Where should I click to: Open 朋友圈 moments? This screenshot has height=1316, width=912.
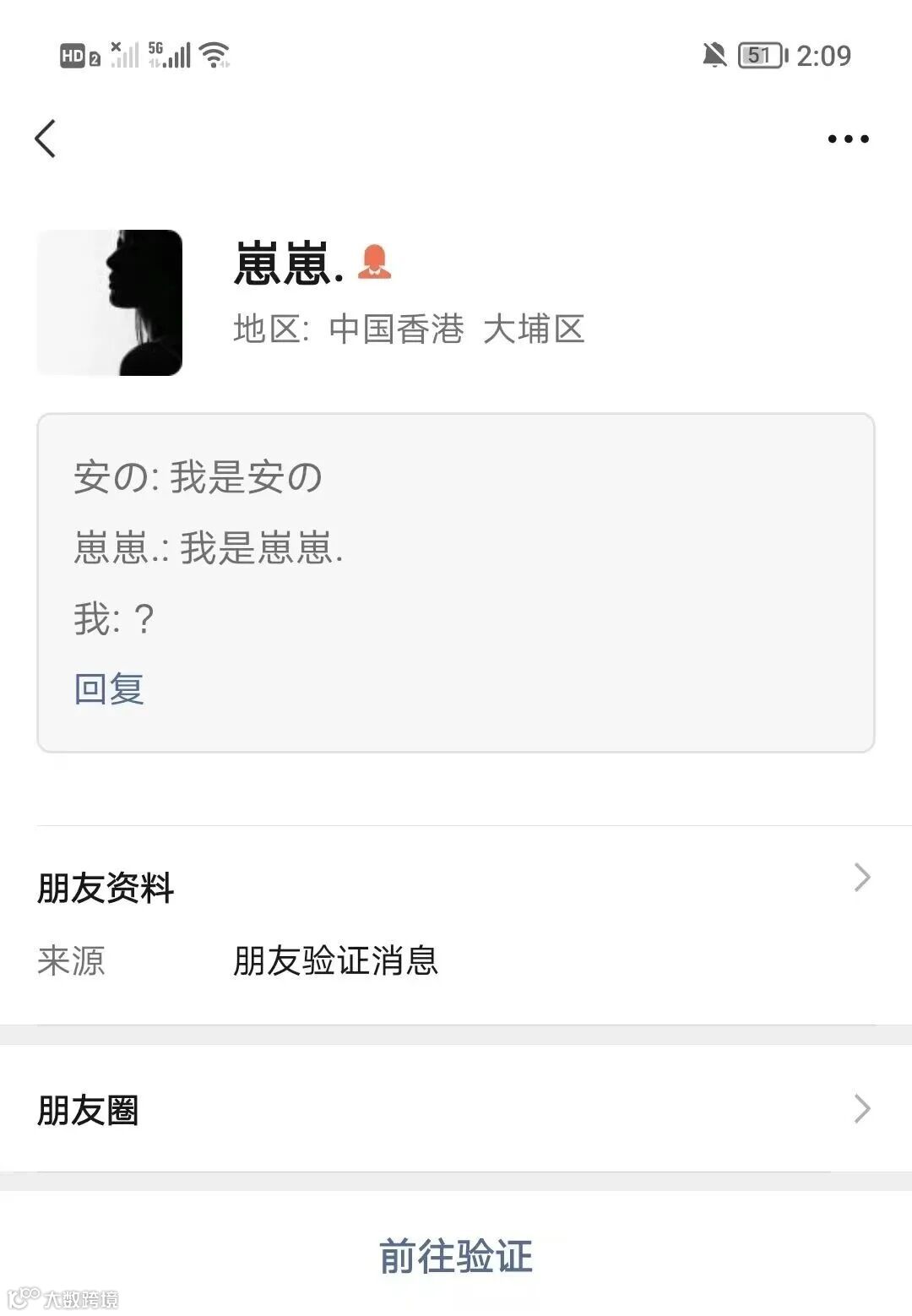[x=456, y=1109]
